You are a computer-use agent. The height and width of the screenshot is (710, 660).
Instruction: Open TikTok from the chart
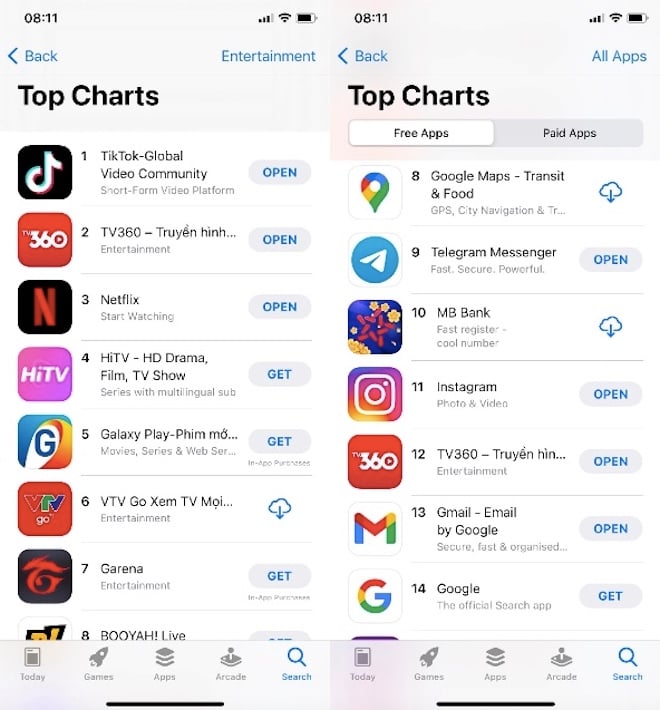pos(279,172)
